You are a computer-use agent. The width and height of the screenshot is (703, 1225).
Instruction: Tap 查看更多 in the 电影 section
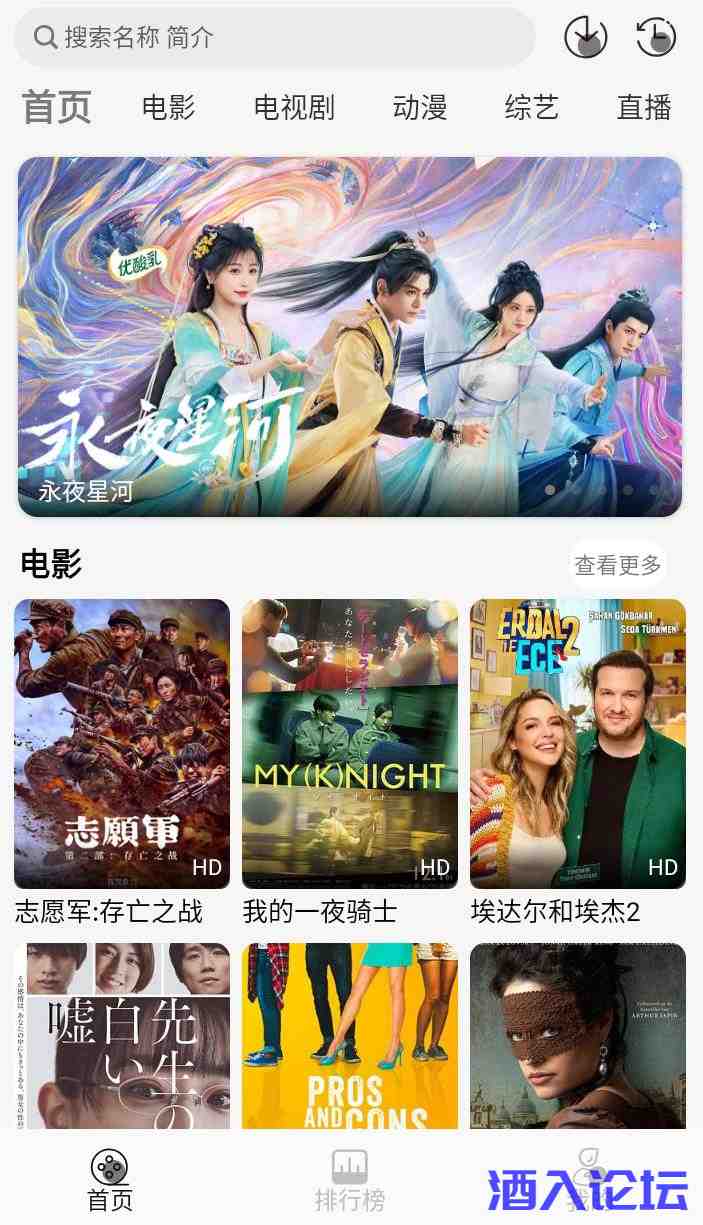point(617,565)
